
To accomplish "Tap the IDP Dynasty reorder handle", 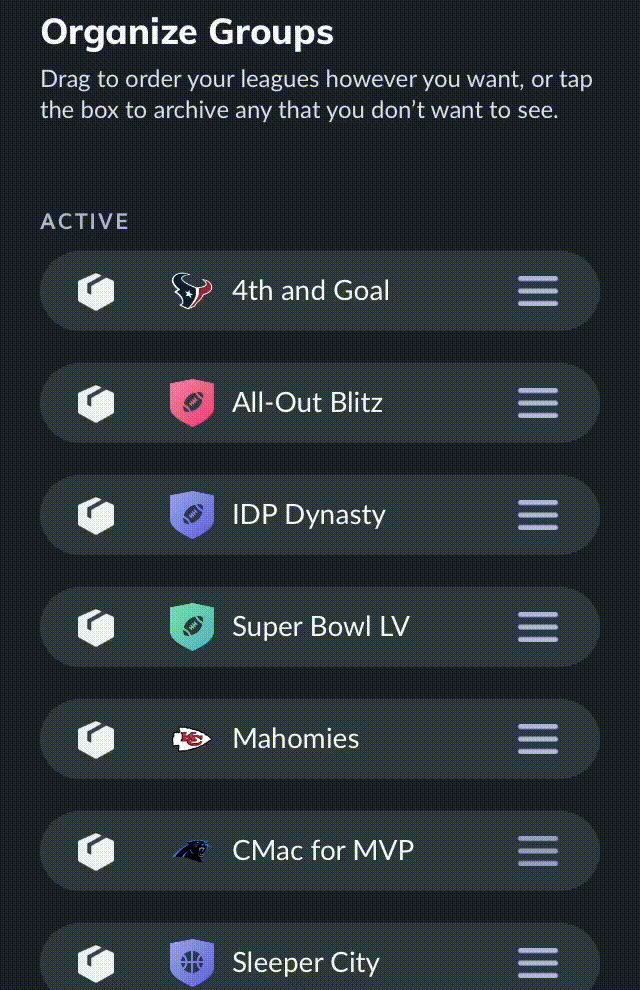I will point(538,516).
